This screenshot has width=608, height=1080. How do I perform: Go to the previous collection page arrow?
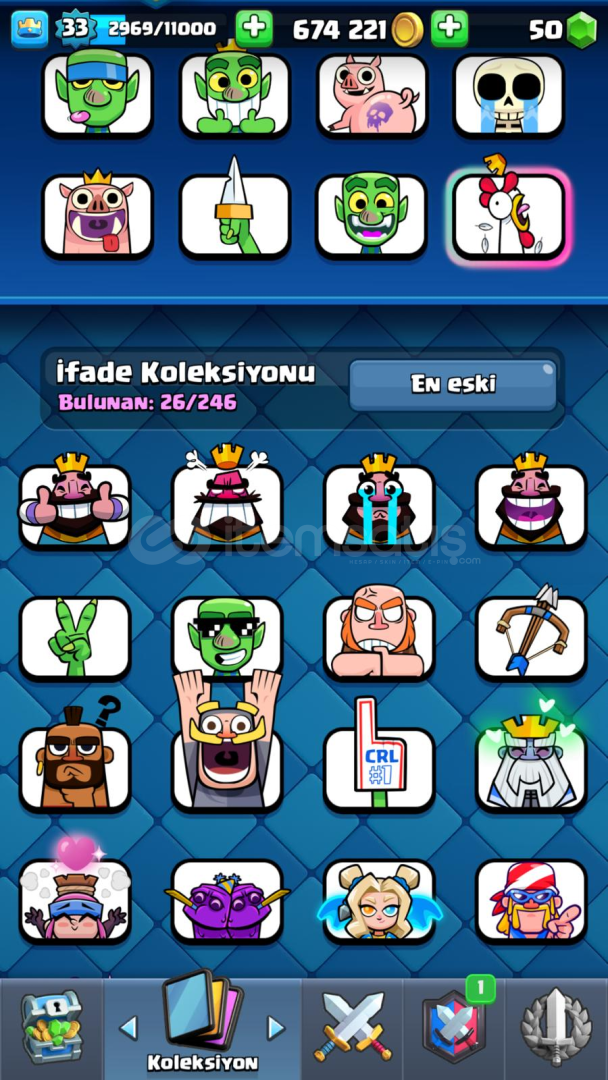pos(128,1028)
